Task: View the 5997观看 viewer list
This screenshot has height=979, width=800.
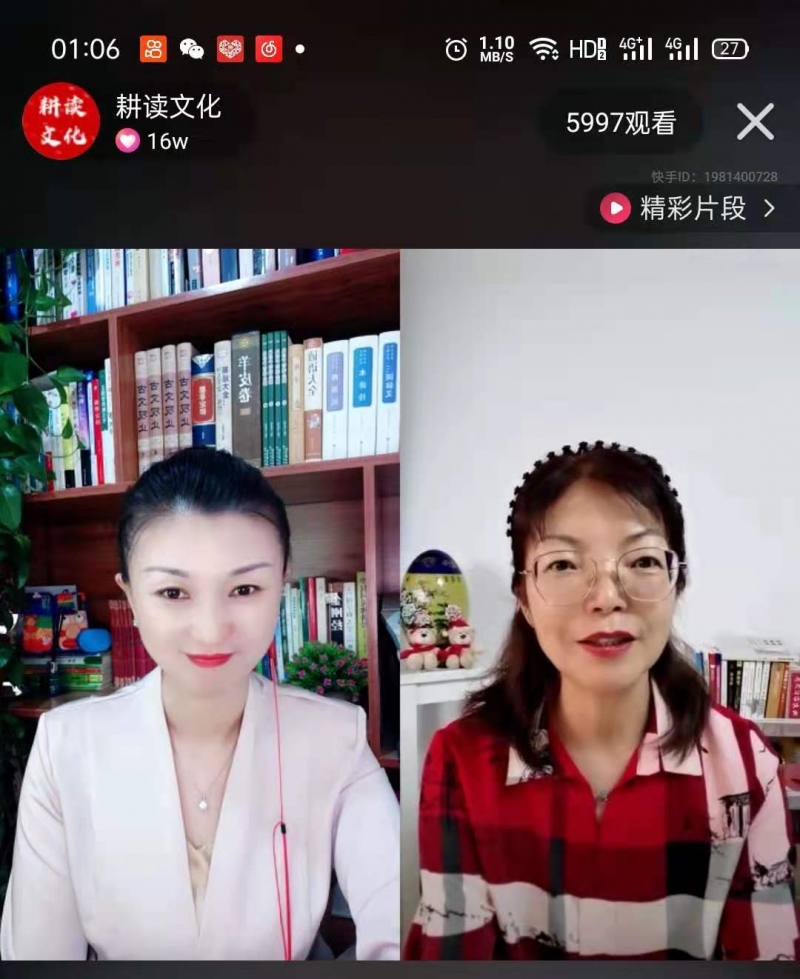Action: (621, 123)
